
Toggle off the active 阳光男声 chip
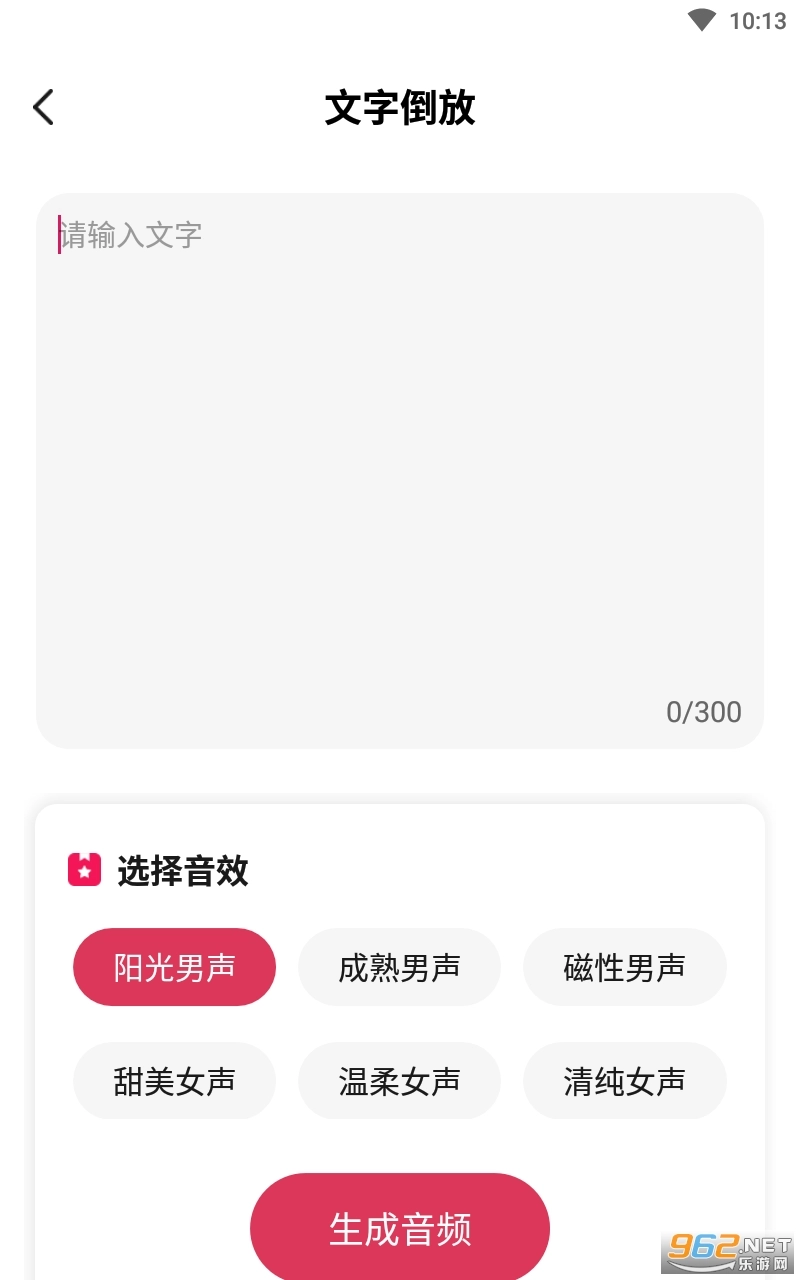pos(174,966)
